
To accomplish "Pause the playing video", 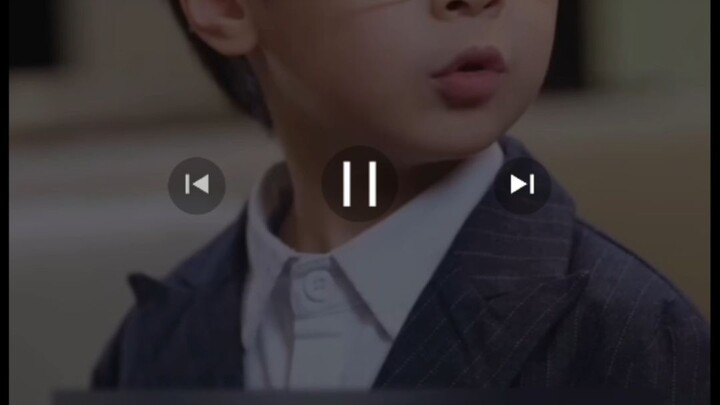I will 360,184.
